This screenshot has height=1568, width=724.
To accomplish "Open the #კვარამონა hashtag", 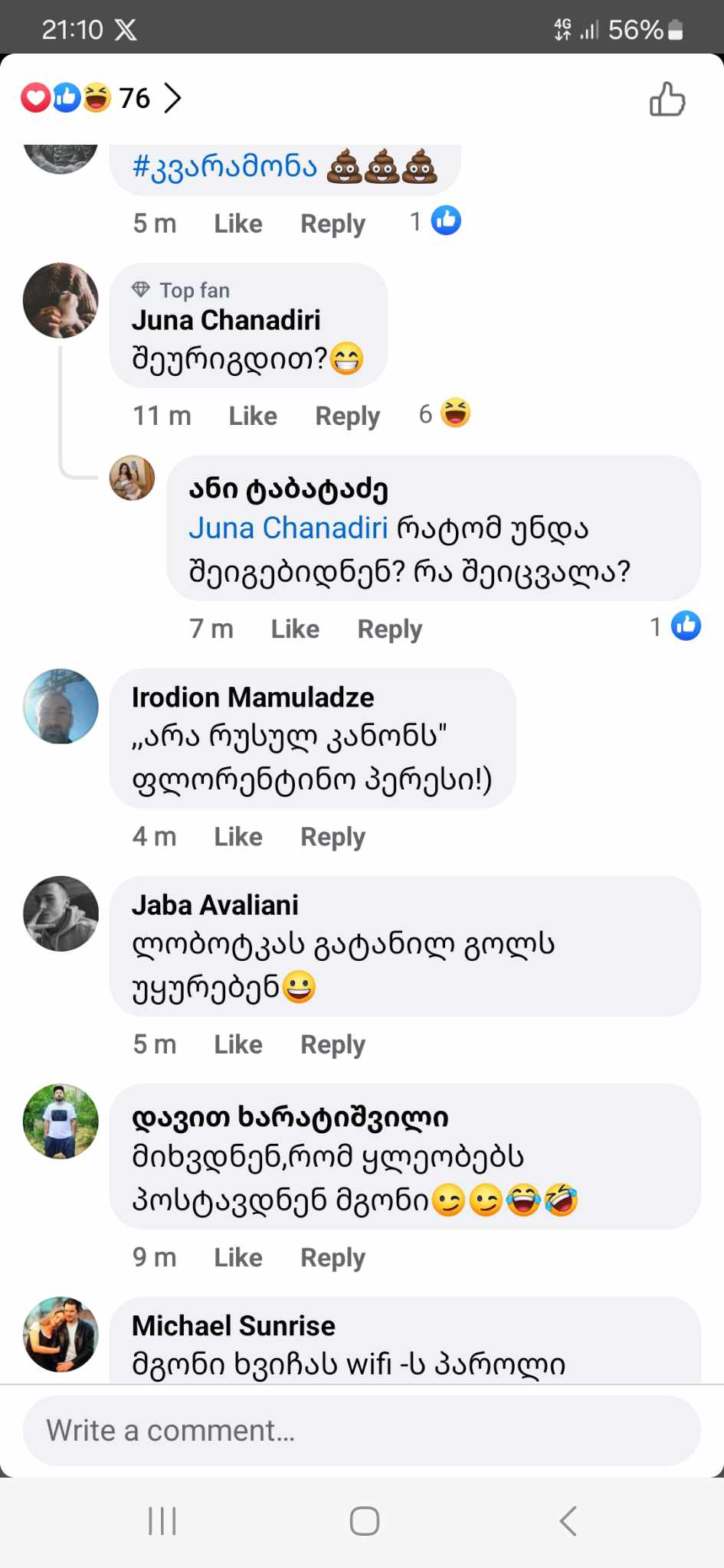I will coord(224,165).
